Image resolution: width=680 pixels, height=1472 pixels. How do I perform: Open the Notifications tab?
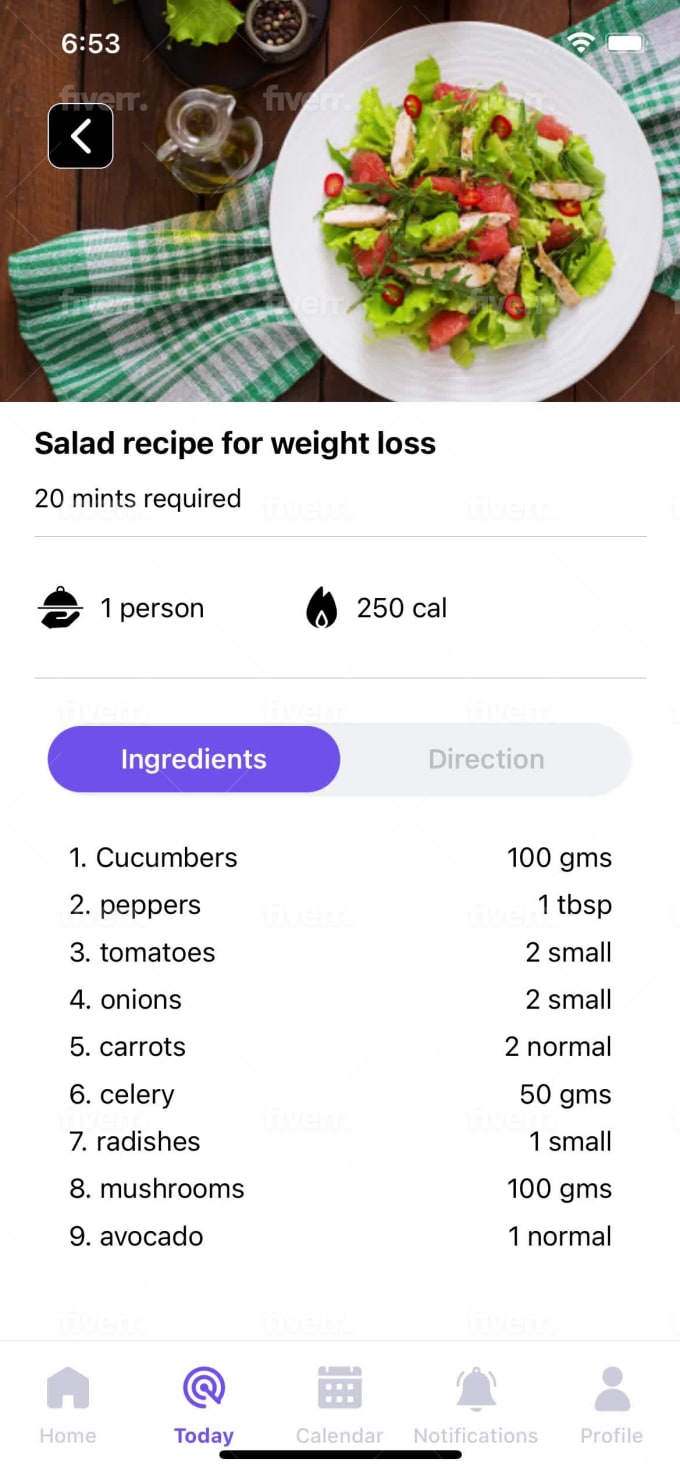coord(476,1406)
